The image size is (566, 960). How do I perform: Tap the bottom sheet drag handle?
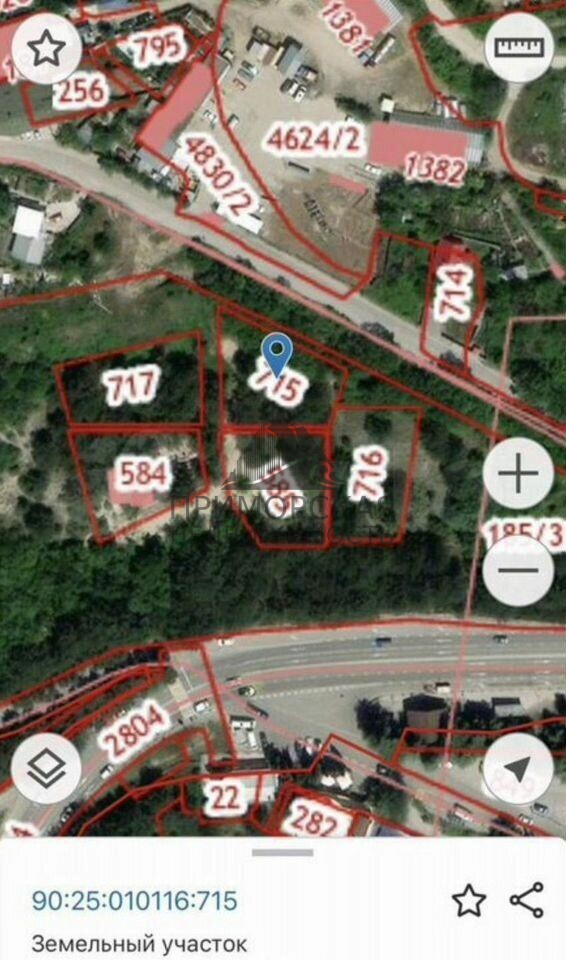(x=283, y=852)
